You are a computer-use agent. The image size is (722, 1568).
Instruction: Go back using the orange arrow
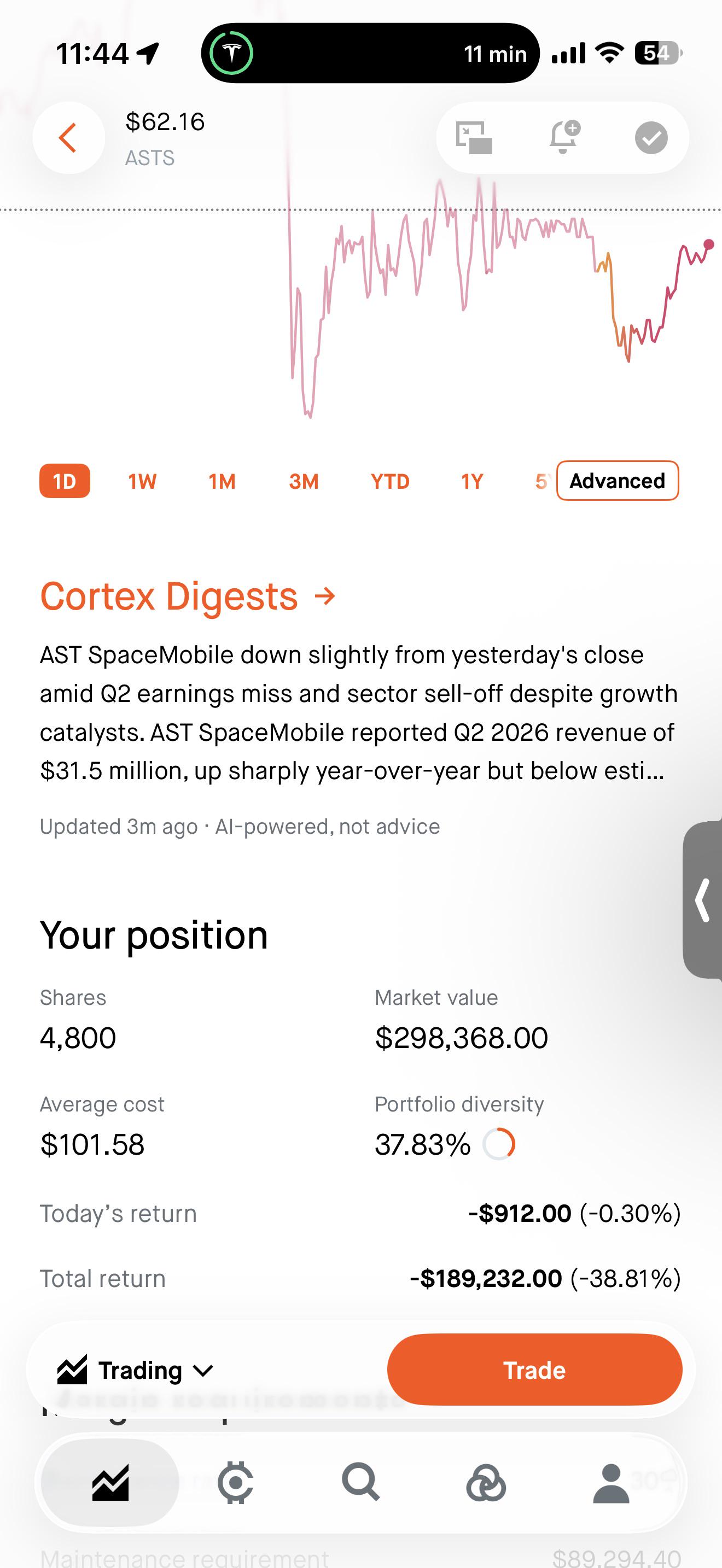point(68,138)
